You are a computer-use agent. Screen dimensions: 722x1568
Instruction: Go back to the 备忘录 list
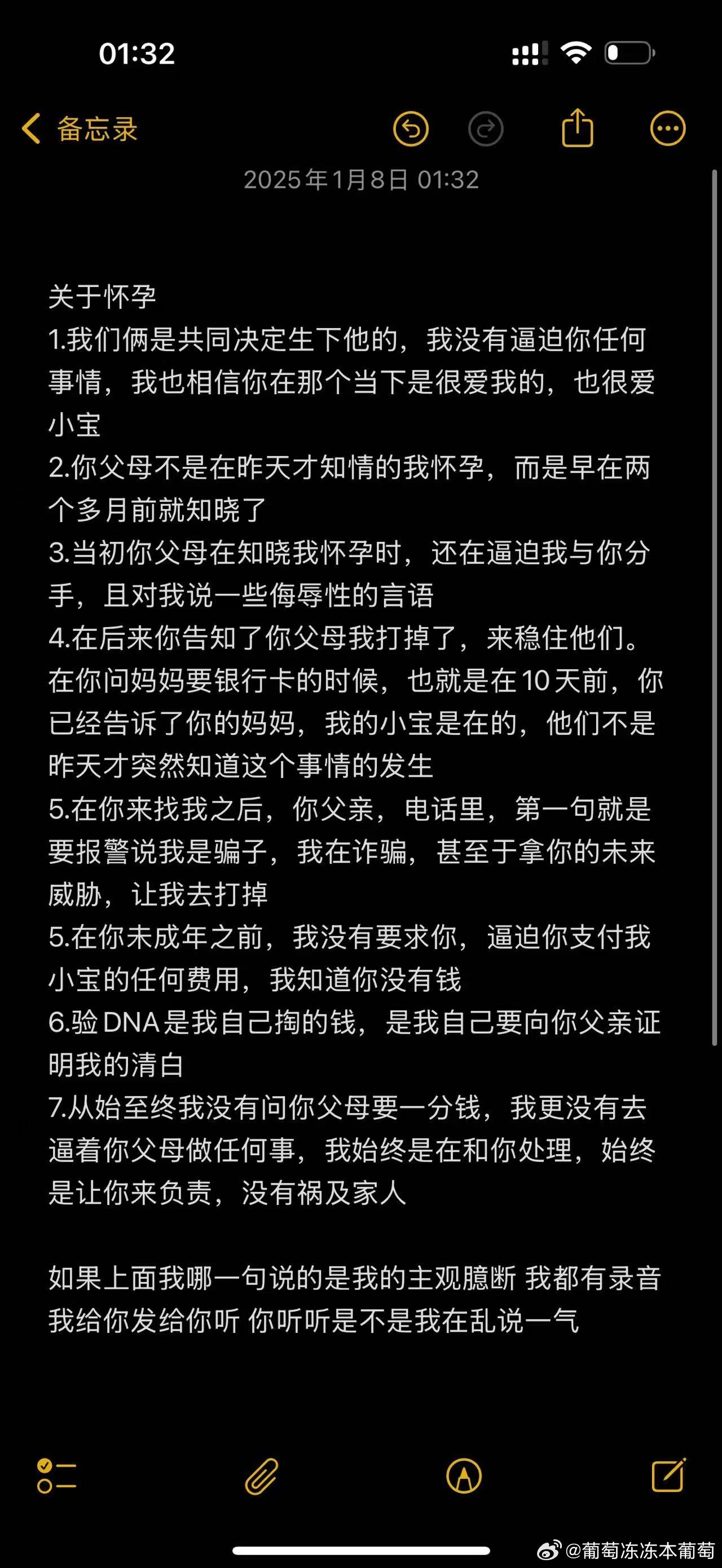coord(80,129)
